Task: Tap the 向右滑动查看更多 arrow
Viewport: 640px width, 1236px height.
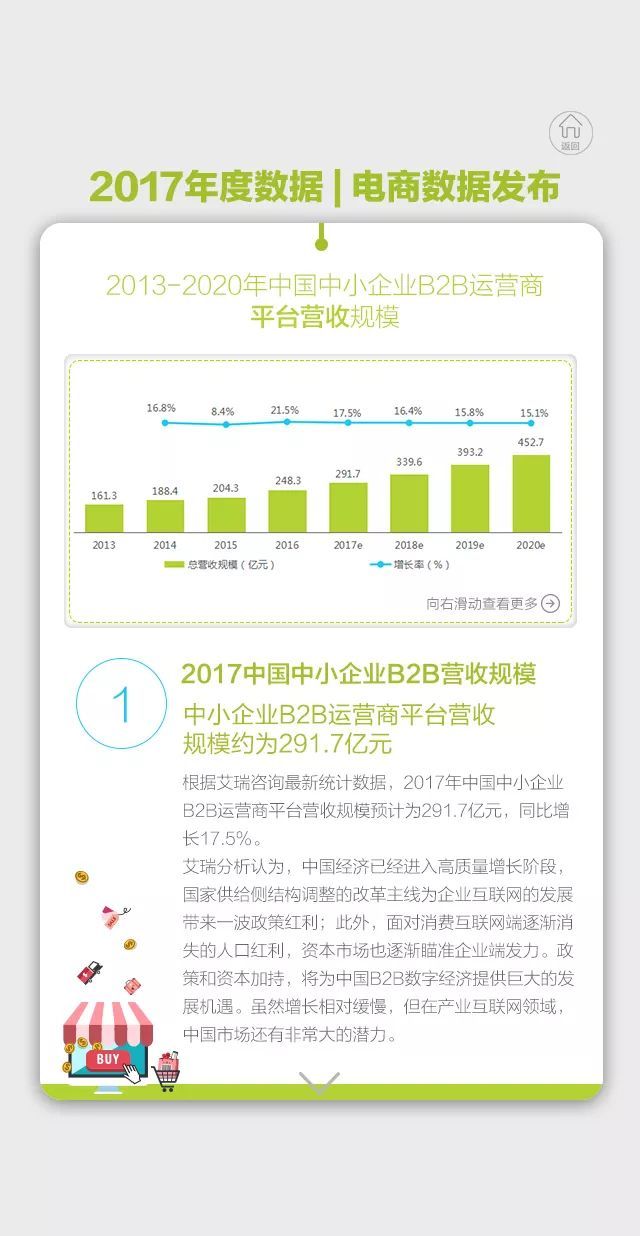Action: [550, 603]
